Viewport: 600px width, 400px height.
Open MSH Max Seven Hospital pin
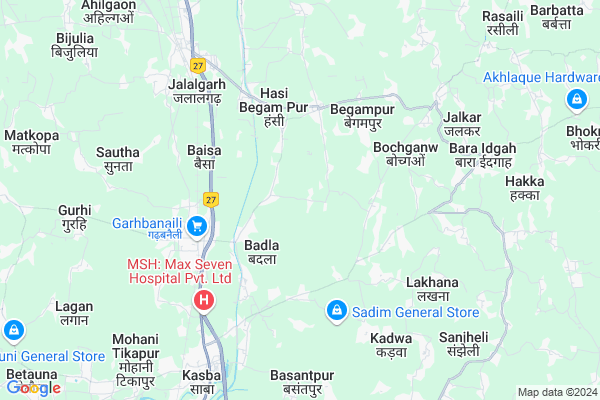(x=205, y=300)
